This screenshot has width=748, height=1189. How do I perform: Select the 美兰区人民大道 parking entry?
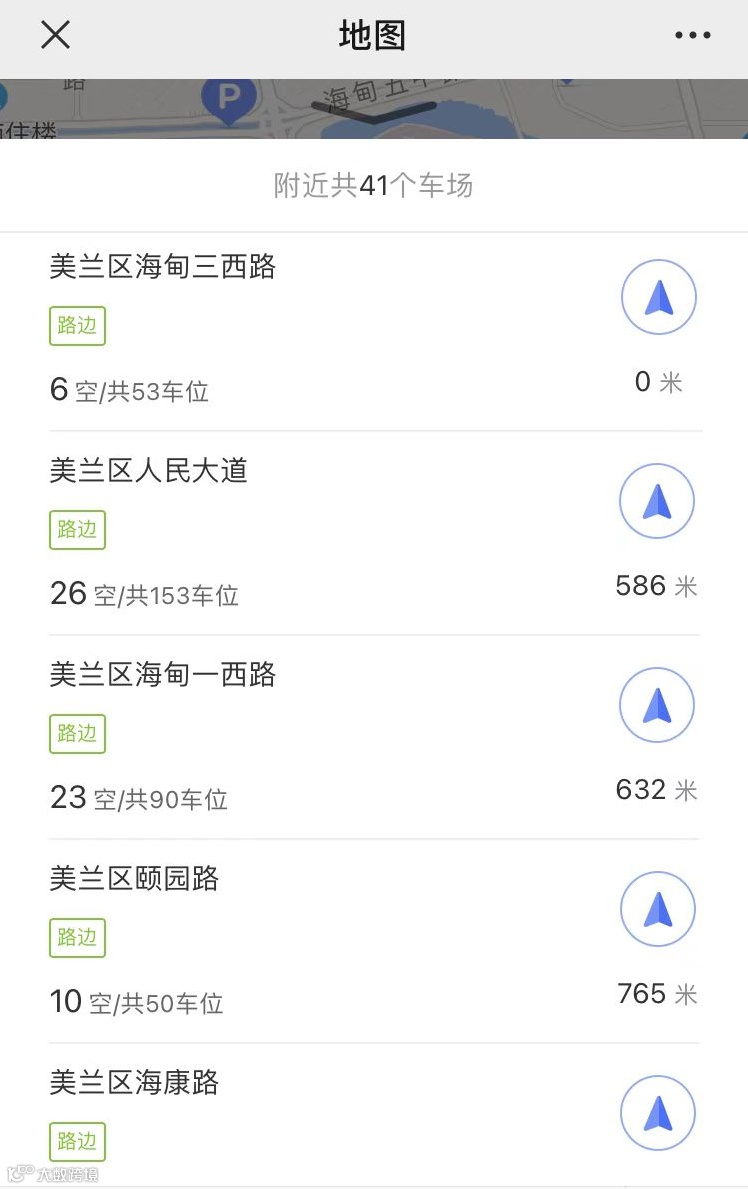(x=300, y=534)
